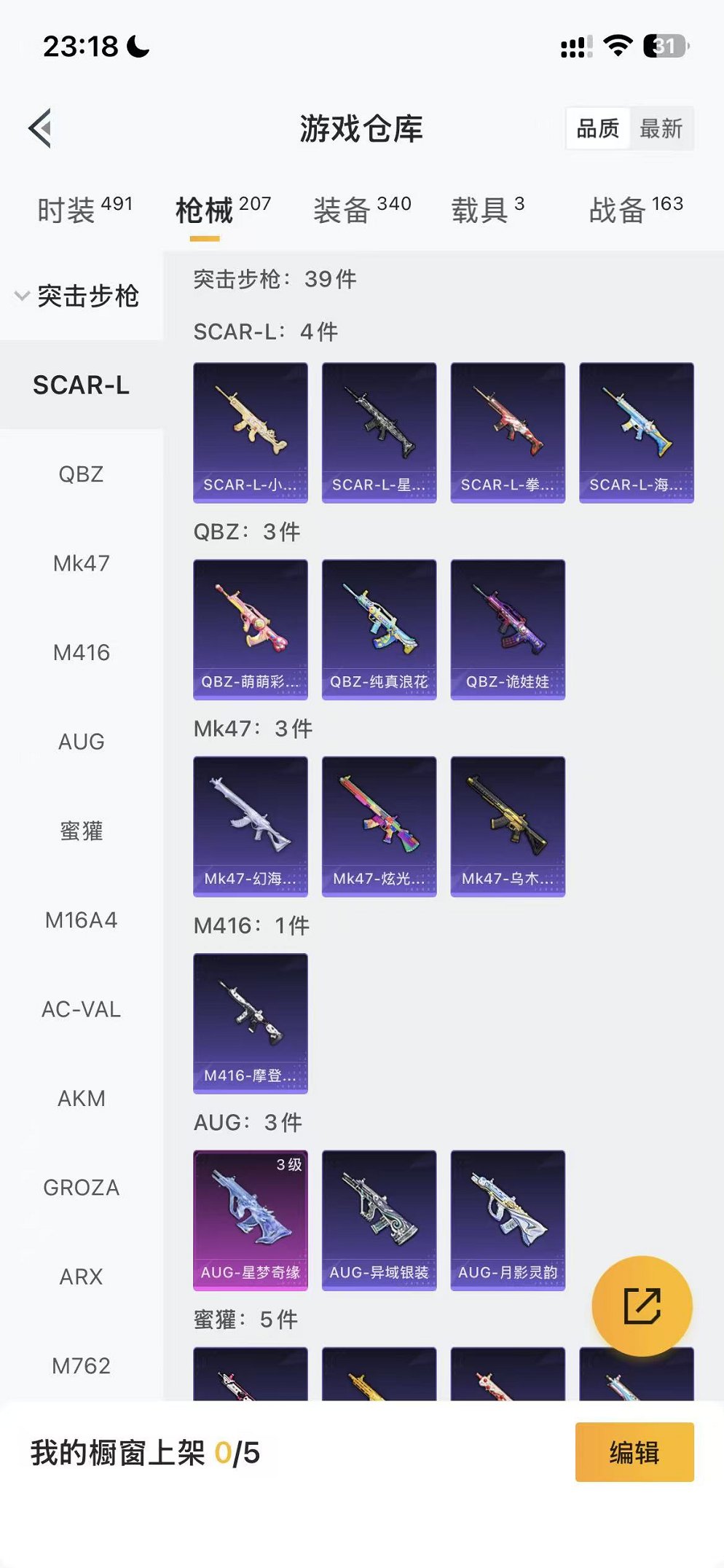724x1568 pixels.
Task: Open the QBZ-纯真浪花 skin
Action: point(379,630)
